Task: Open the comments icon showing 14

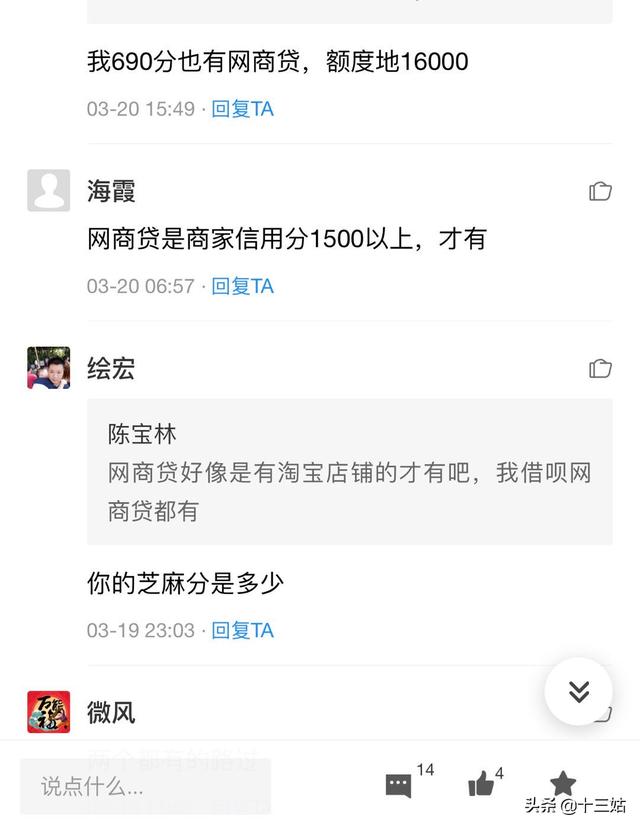Action: click(399, 785)
